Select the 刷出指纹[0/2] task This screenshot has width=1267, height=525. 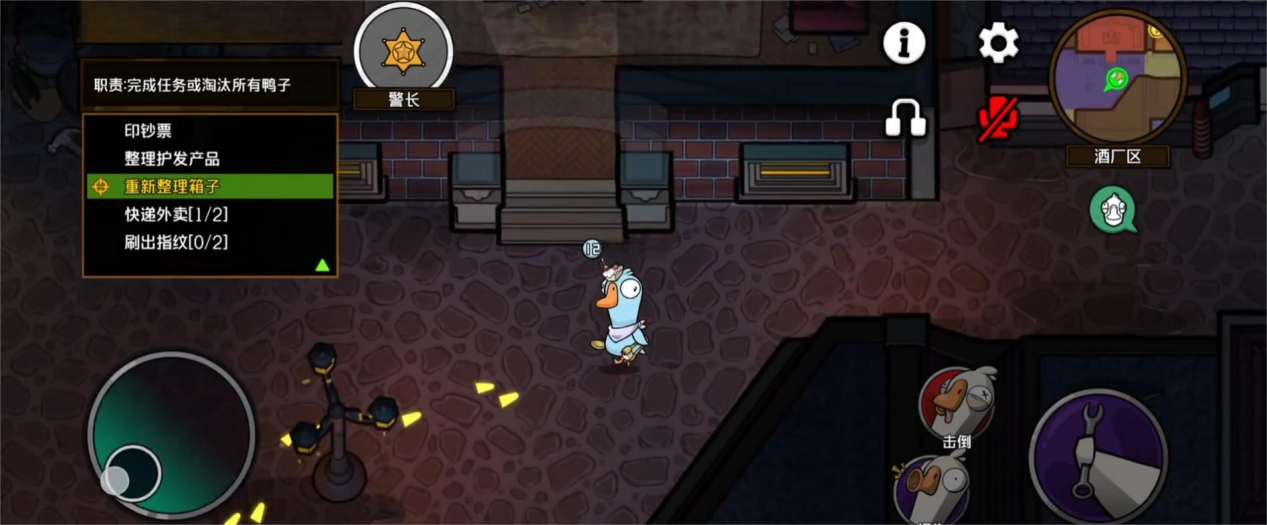point(176,242)
